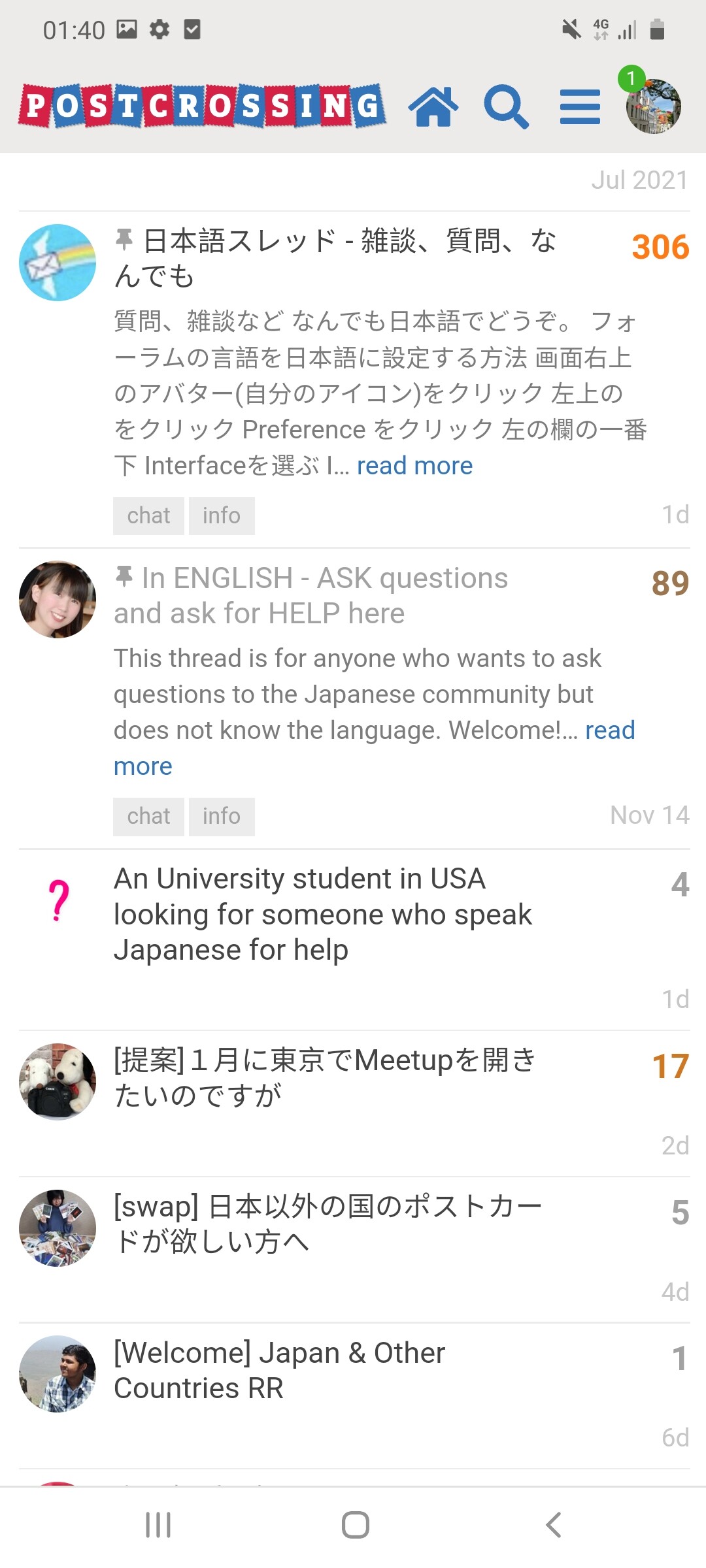The width and height of the screenshot is (706, 1568).
Task: Open the hamburger menu
Action: [580, 107]
